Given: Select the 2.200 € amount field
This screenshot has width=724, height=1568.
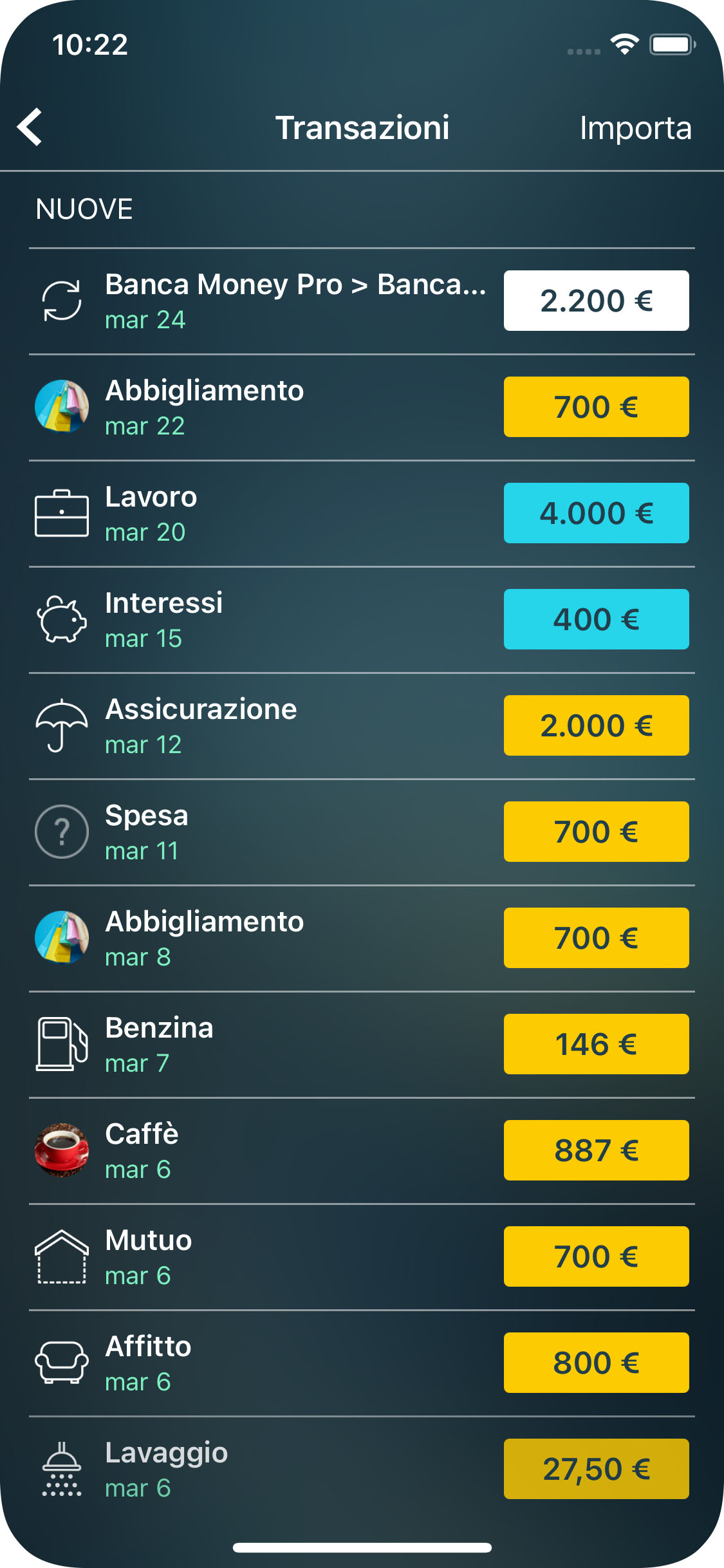Looking at the screenshot, I should [x=596, y=300].
